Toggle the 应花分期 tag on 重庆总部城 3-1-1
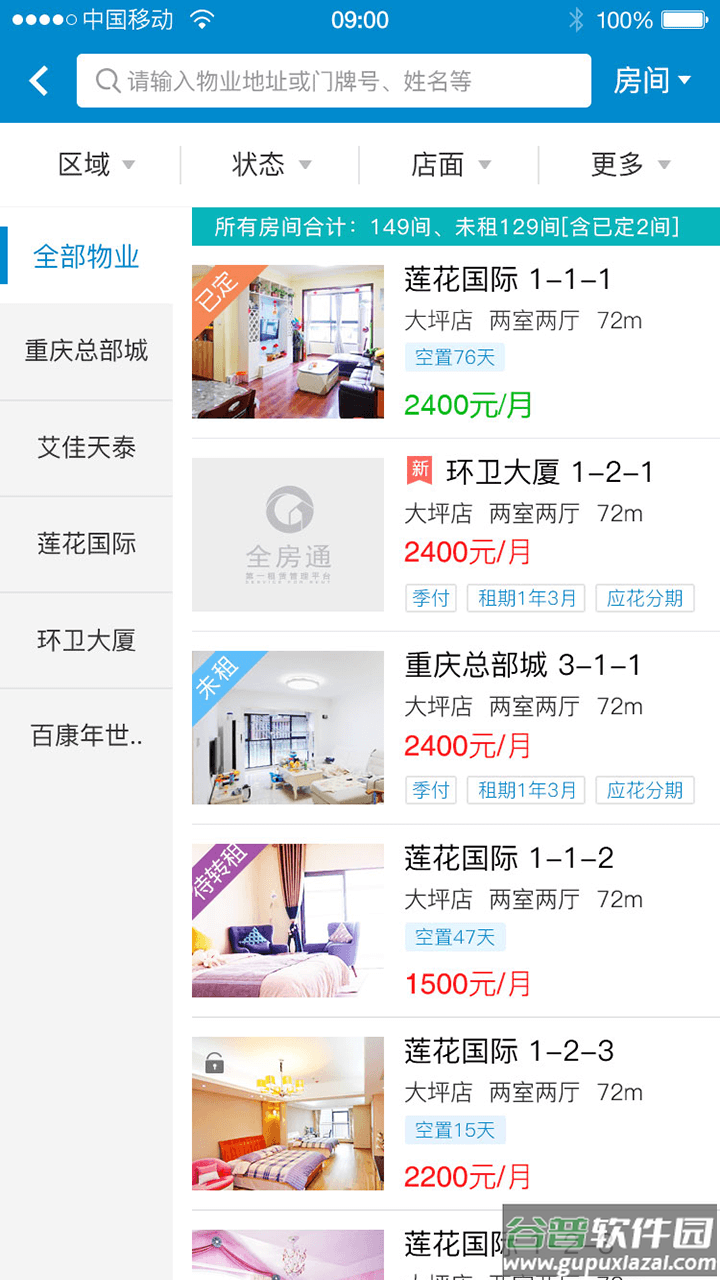 (x=644, y=790)
